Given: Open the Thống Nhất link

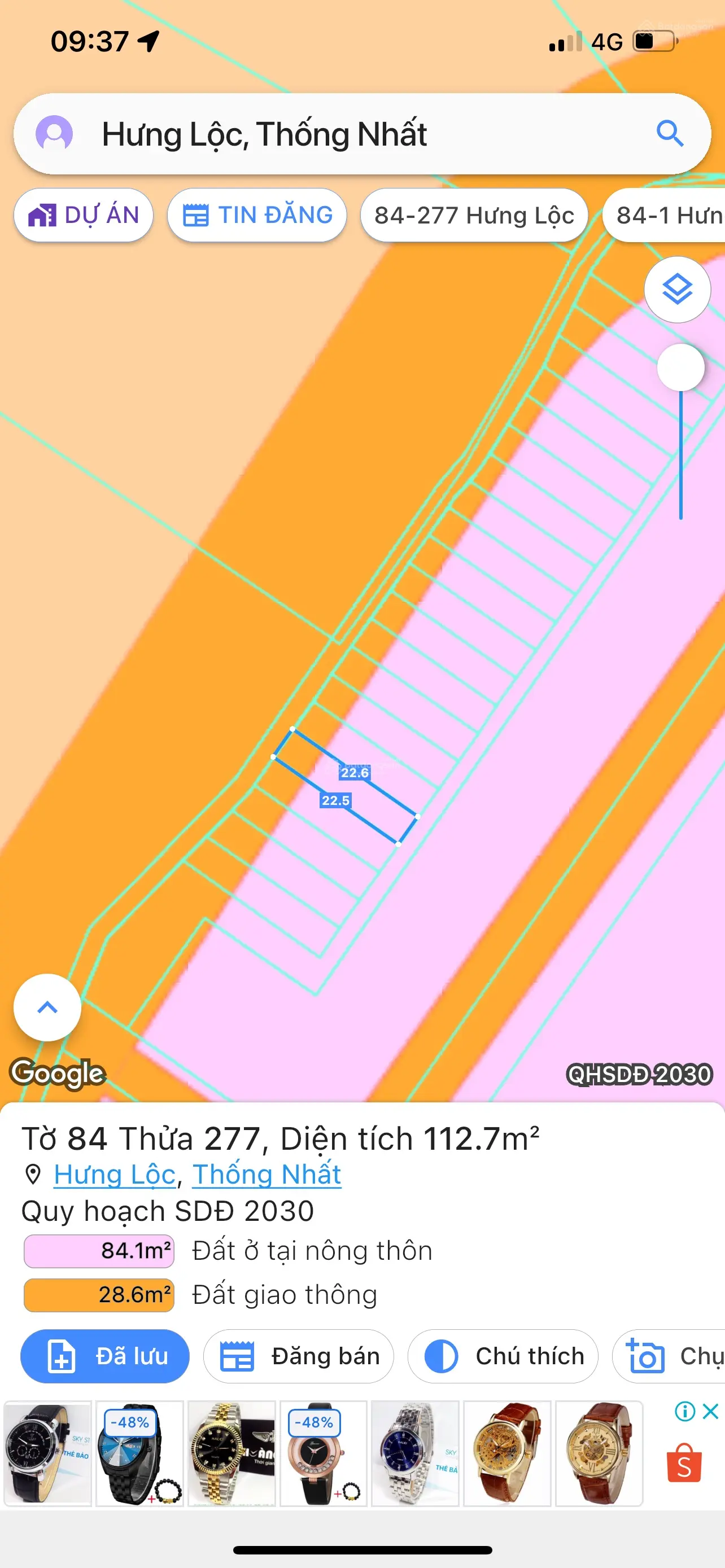Looking at the screenshot, I should [267, 1175].
